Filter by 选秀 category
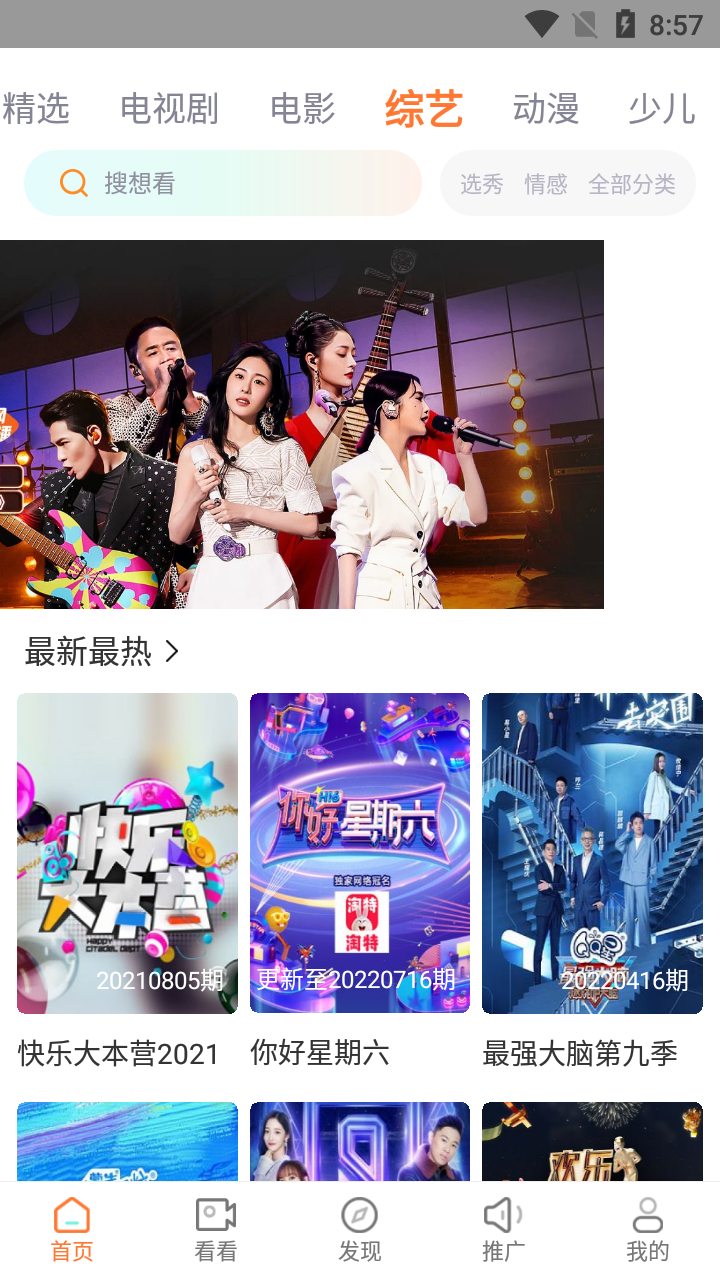Viewport: 720px width, 1280px height. [x=481, y=184]
